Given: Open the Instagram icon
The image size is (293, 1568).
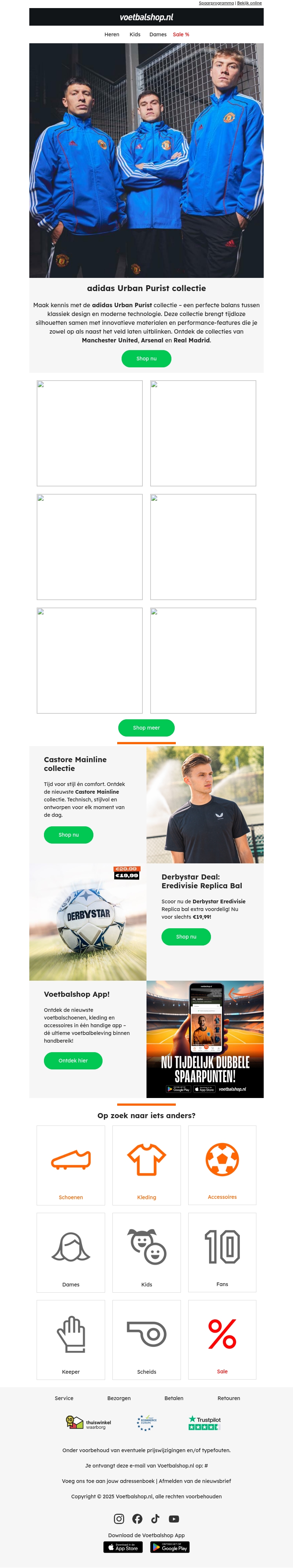Looking at the screenshot, I should [x=119, y=1519].
